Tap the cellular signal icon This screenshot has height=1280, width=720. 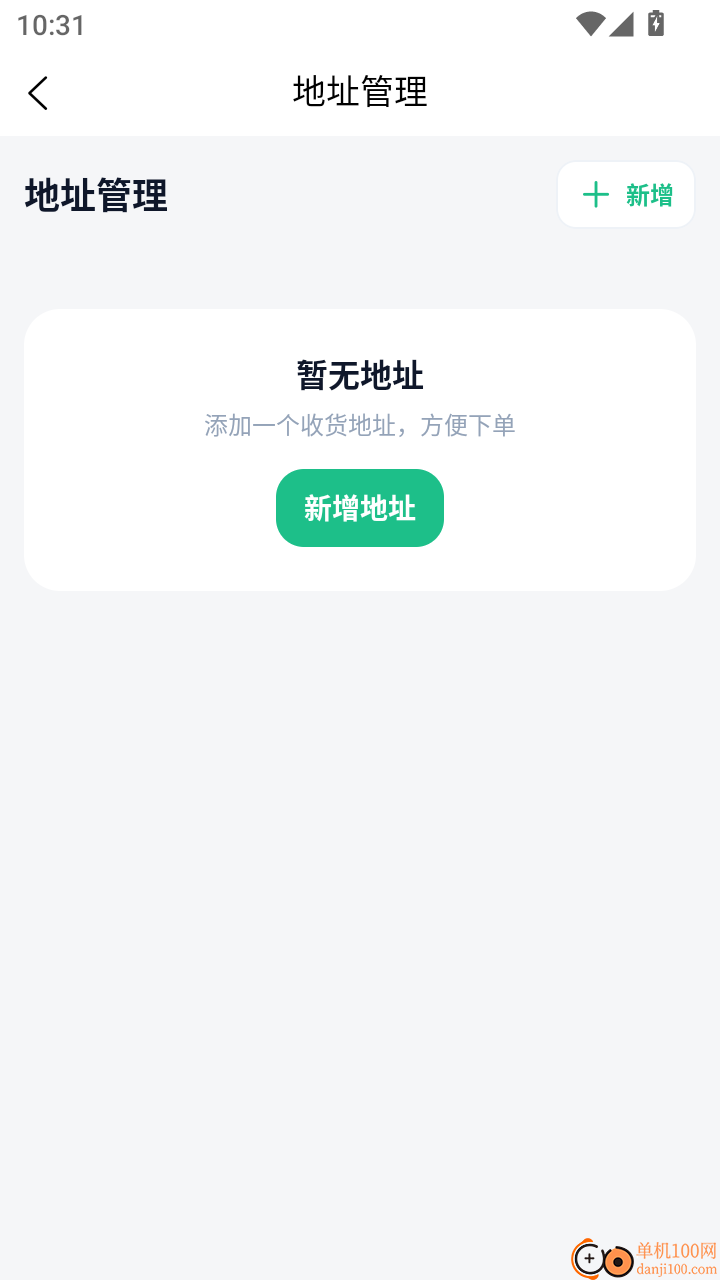pos(622,25)
